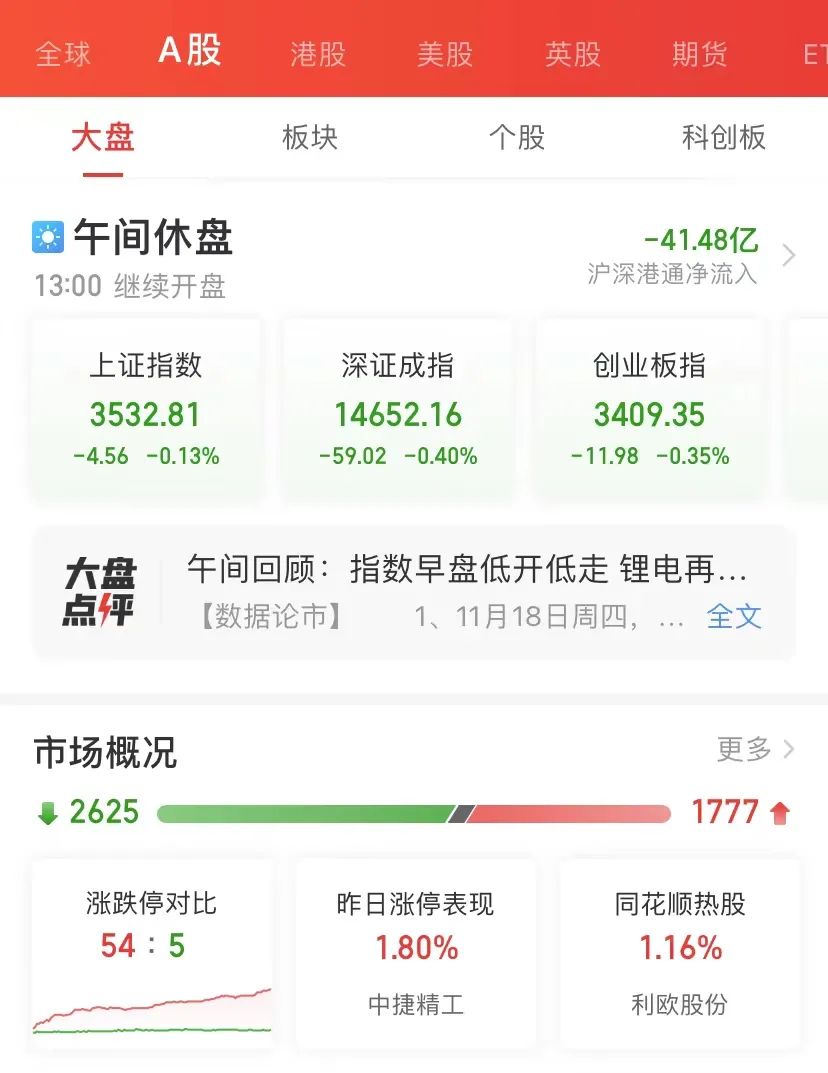Expand 沪深港通净流入 via its right chevron
The width and height of the screenshot is (828, 1073).
(790, 255)
